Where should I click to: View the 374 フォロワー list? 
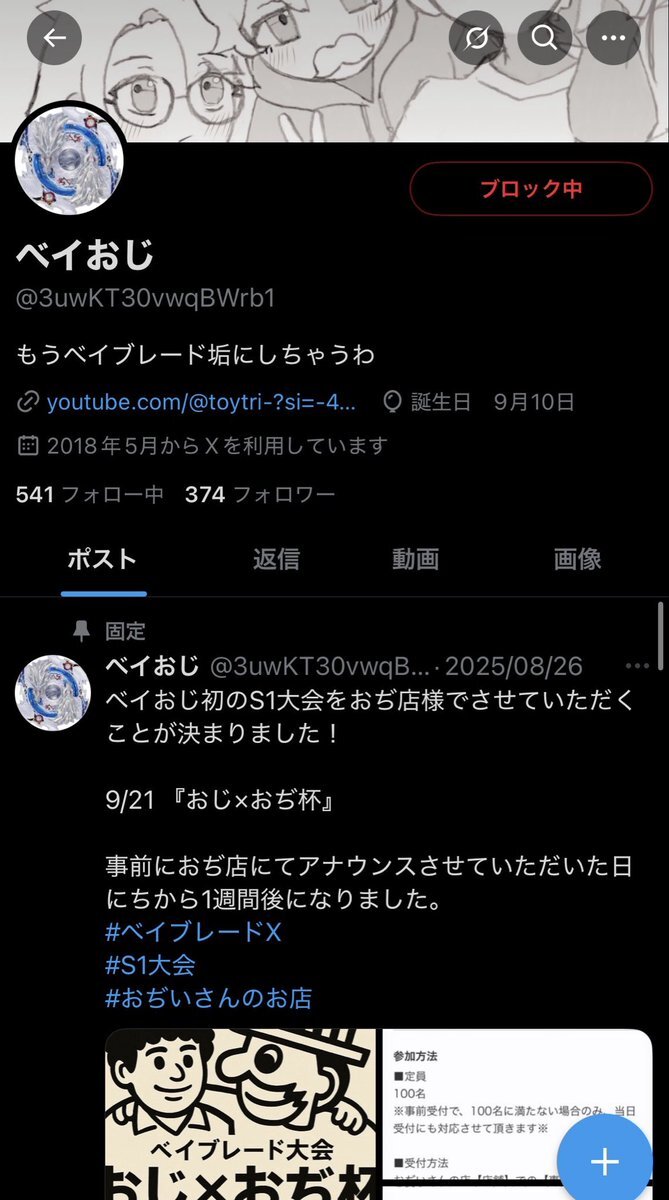260,494
